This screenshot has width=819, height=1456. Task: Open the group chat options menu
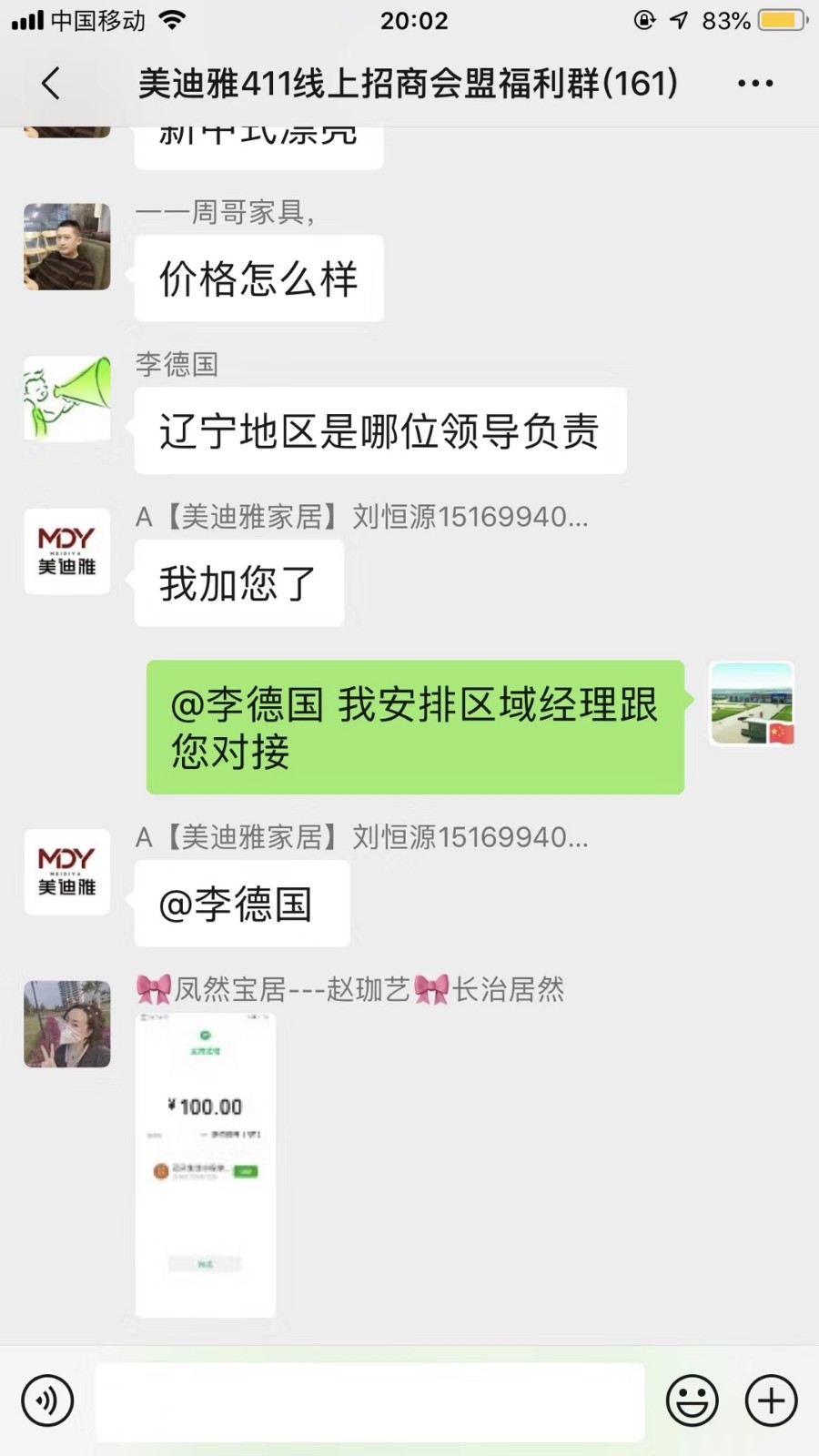(755, 83)
